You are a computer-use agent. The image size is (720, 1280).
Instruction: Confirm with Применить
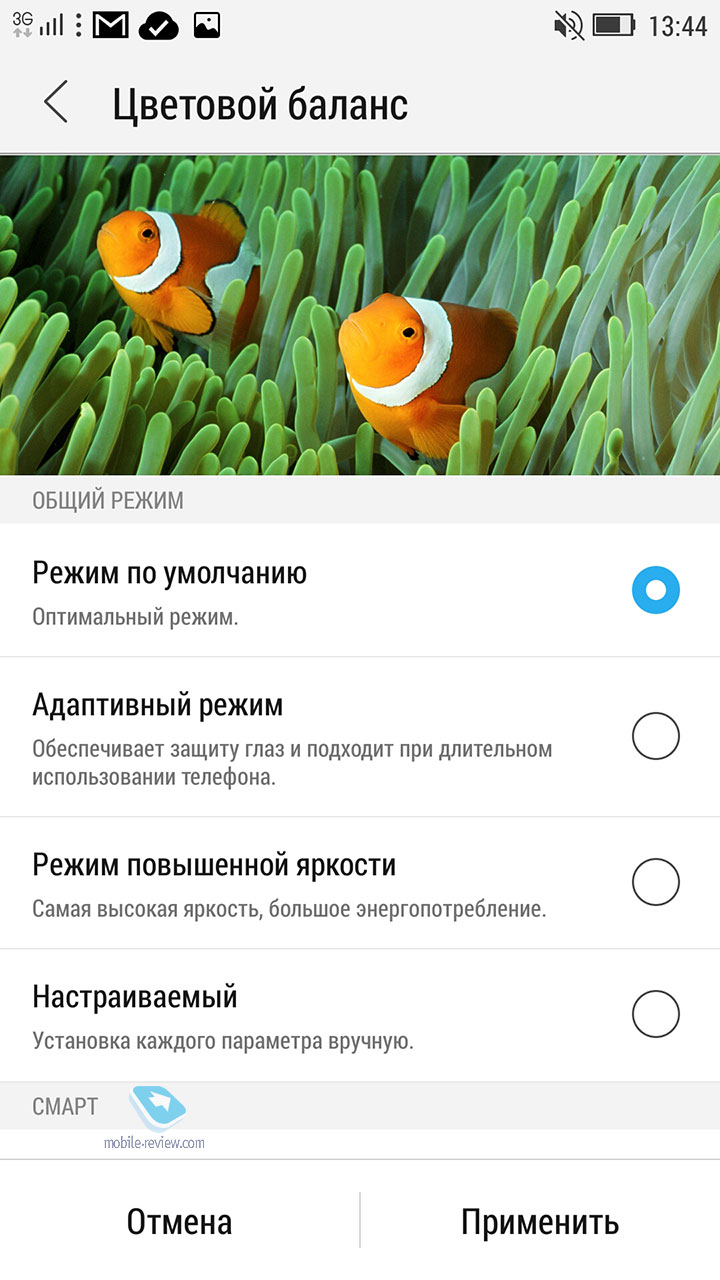click(x=540, y=1221)
